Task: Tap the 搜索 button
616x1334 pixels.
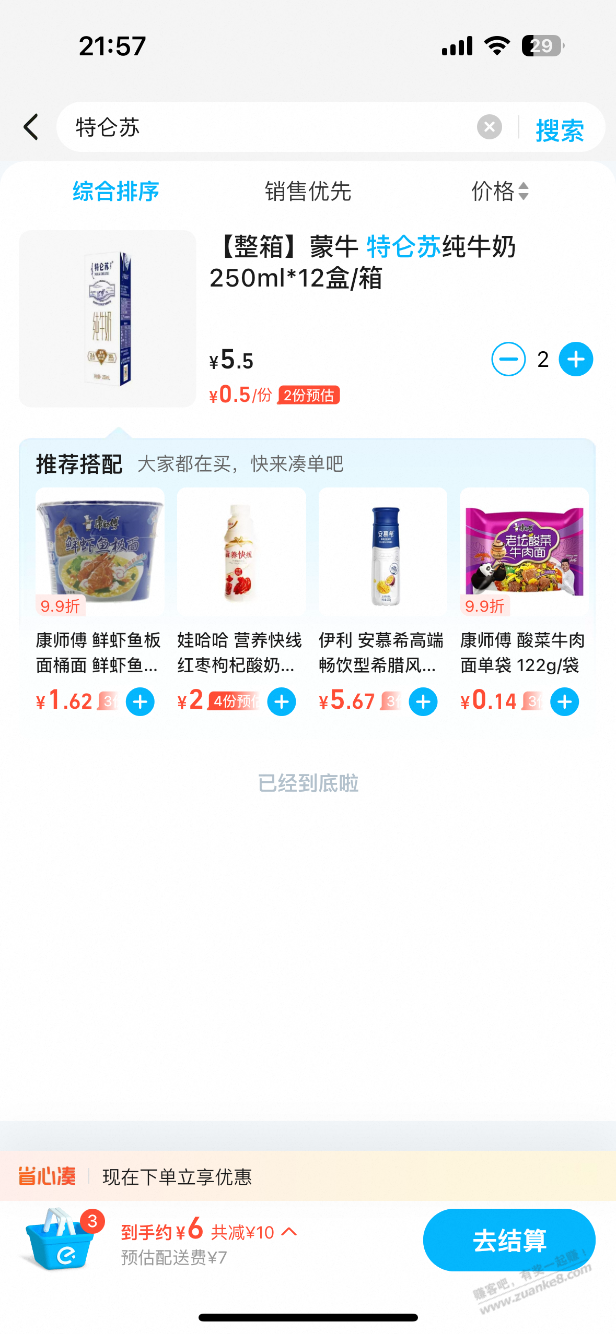Action: click(x=559, y=130)
